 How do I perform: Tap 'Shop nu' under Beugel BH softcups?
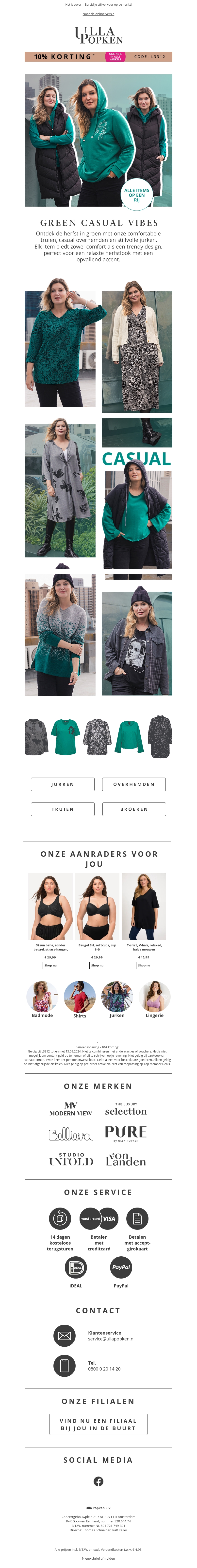(97, 965)
